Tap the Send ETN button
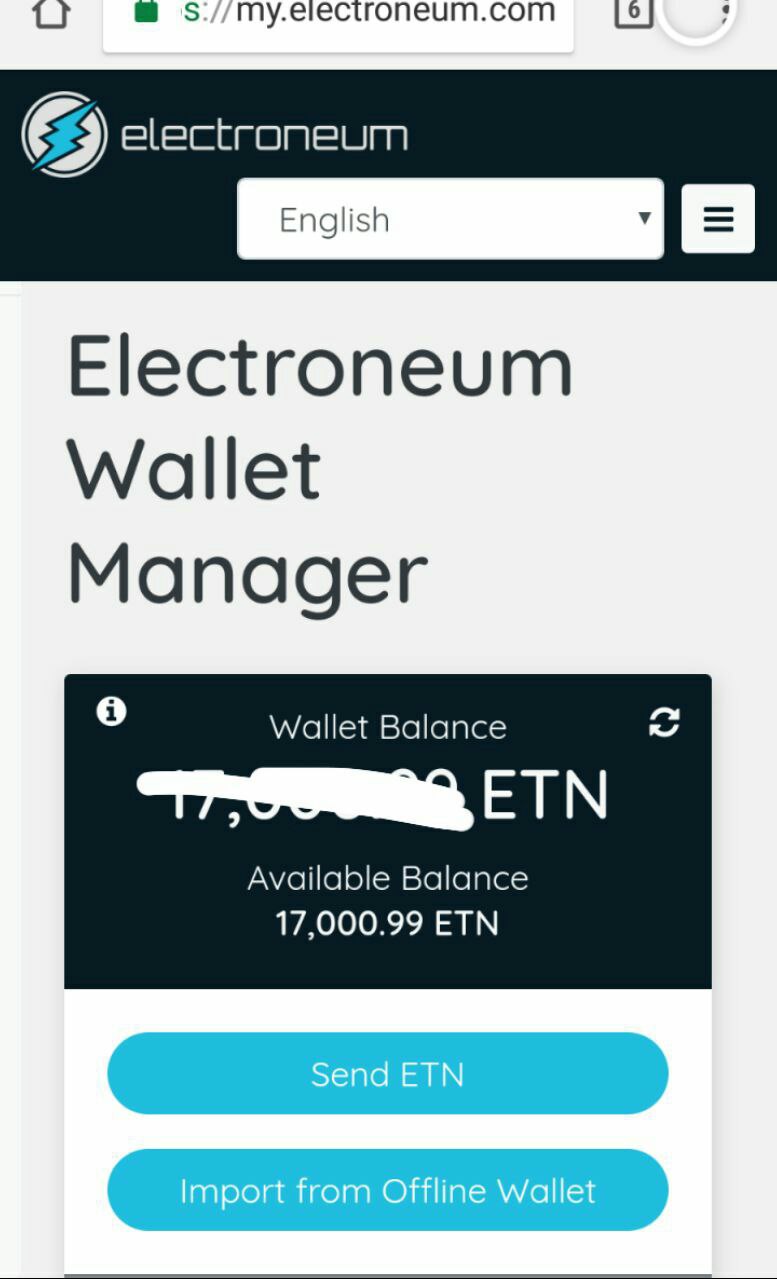The height and width of the screenshot is (1279, 777). [x=387, y=1074]
